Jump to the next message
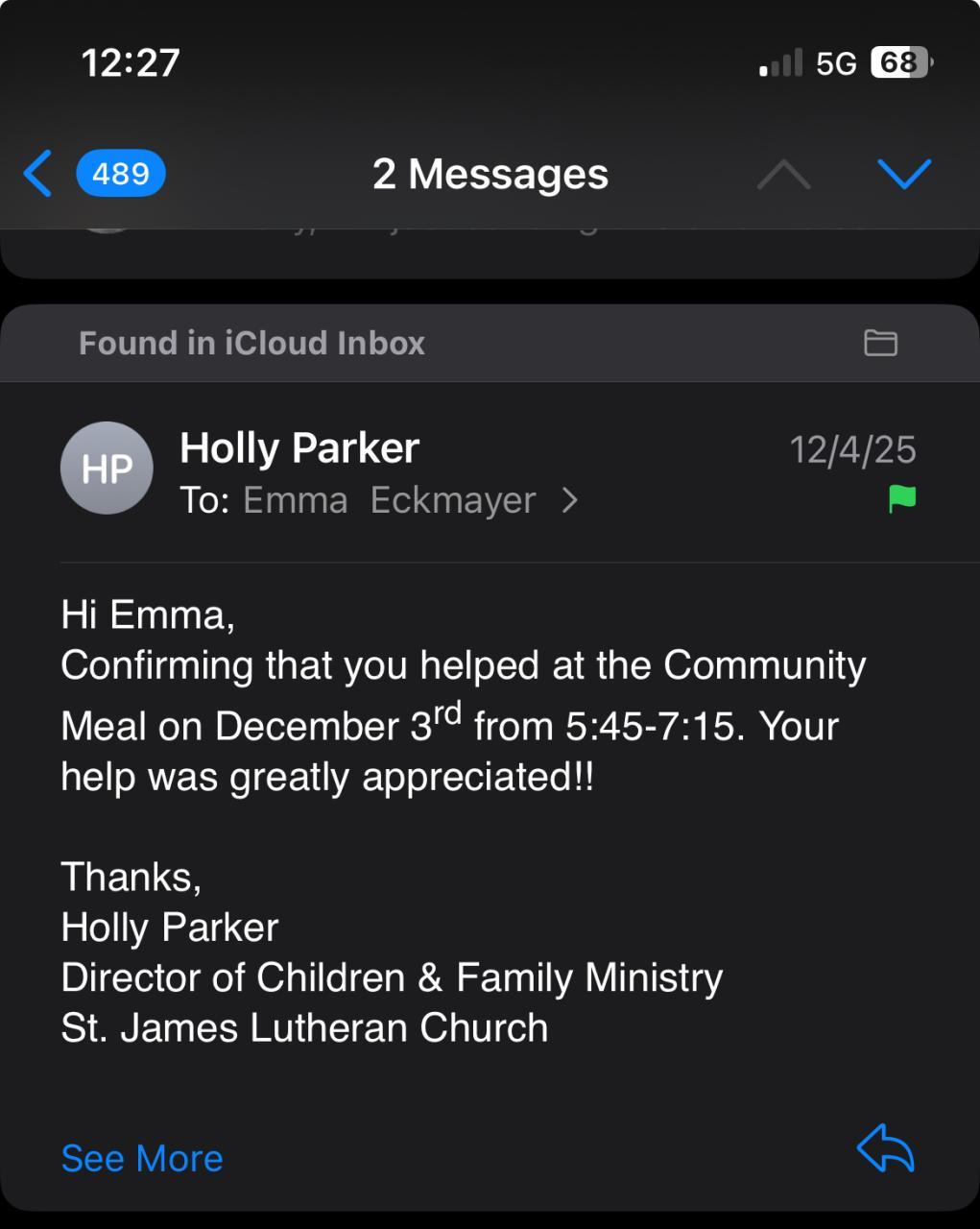This screenshot has height=1229, width=980. click(904, 174)
